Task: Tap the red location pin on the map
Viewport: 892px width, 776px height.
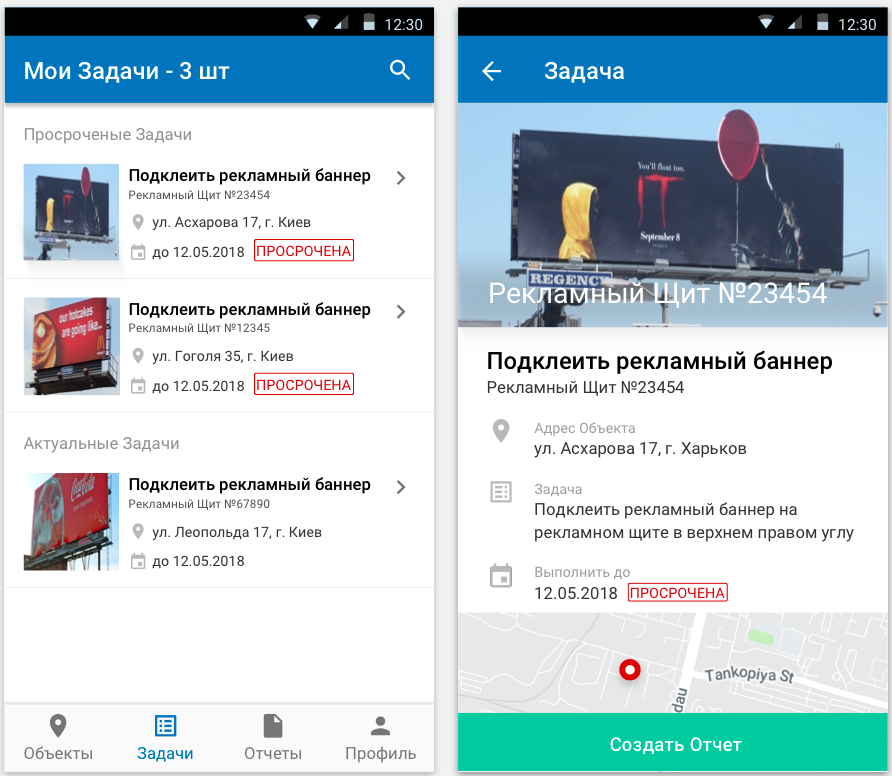Action: [629, 670]
